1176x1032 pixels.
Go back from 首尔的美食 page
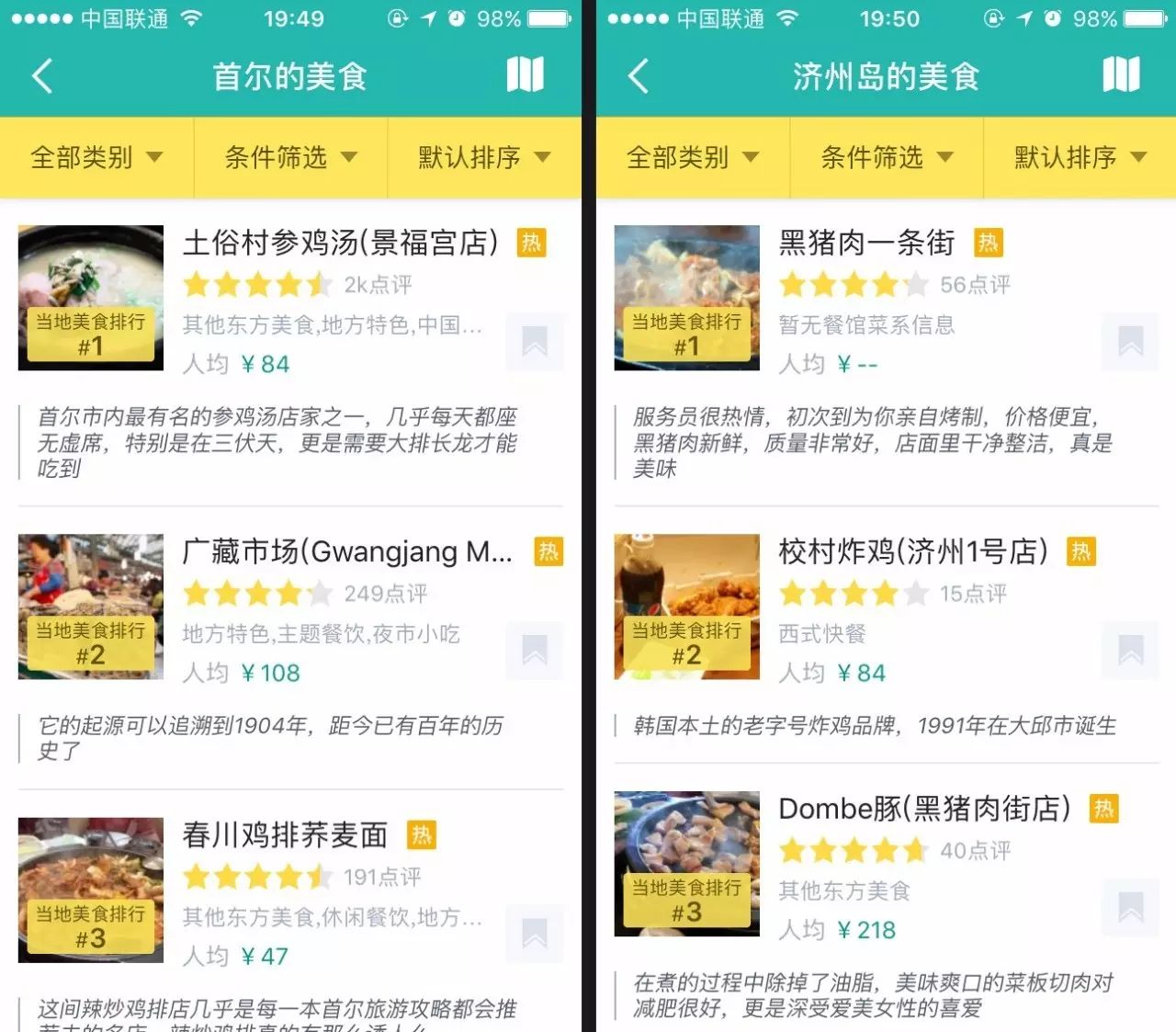click(x=42, y=76)
